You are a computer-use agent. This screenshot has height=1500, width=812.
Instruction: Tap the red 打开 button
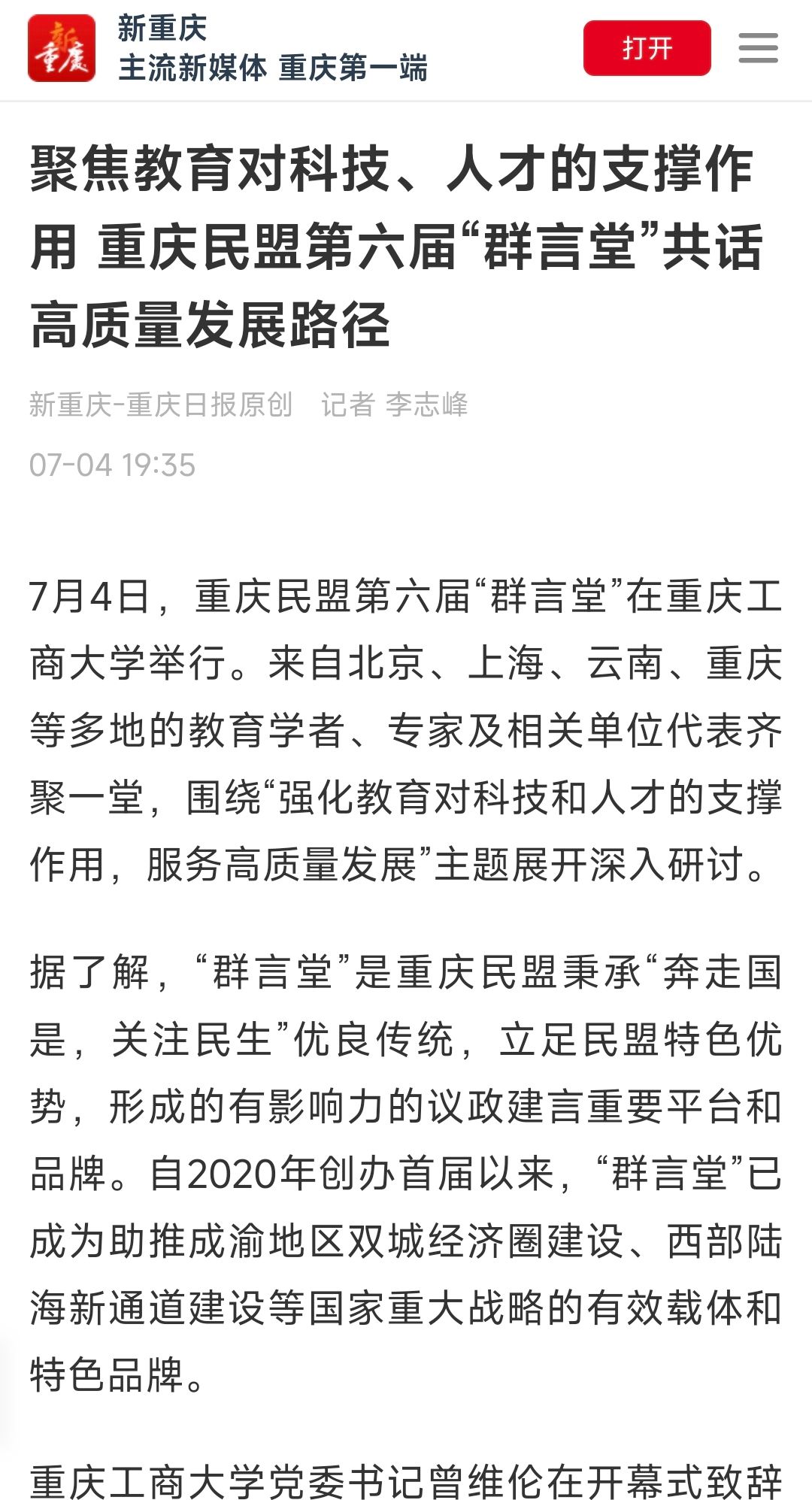[647, 48]
